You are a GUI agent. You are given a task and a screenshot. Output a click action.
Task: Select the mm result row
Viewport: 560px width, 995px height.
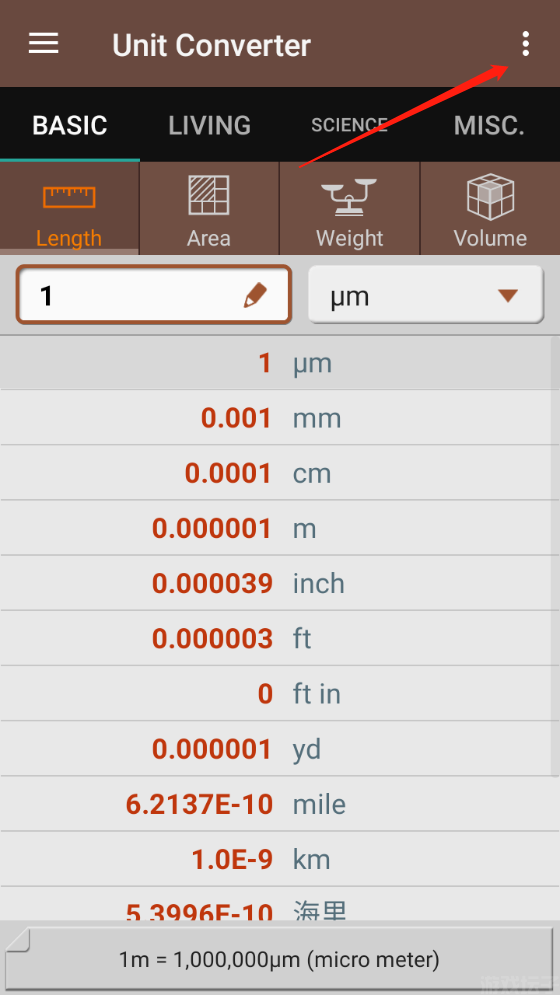[x=277, y=418]
